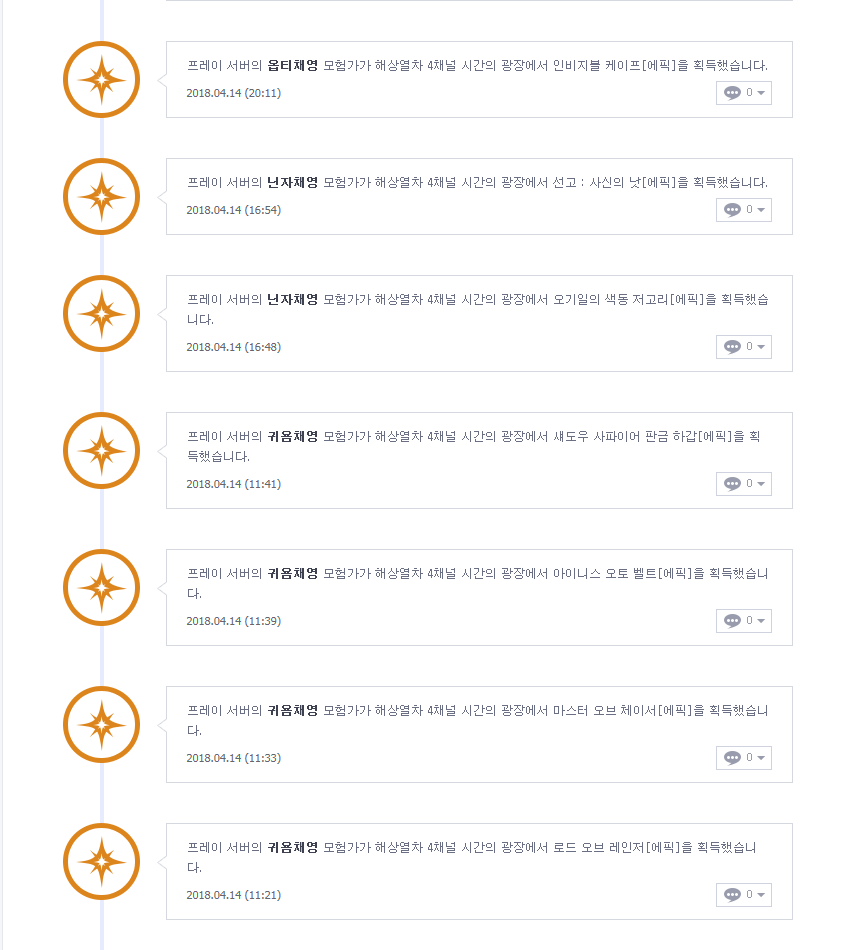Expand comments on the 11:21 entry
Viewport: 851px width, 950px height.
pos(744,895)
